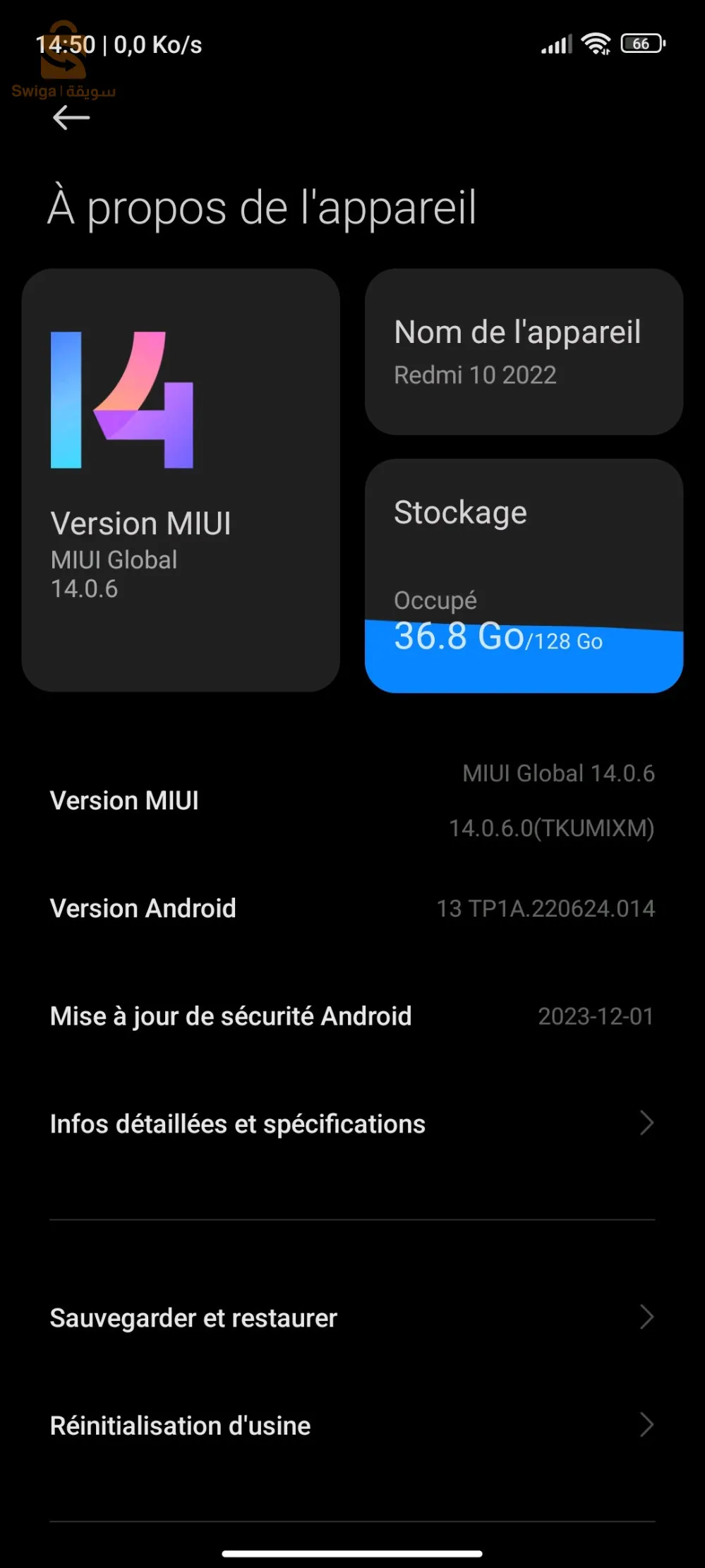Open Infos détaillées et spécifications
The image size is (705, 1568).
[x=352, y=1123]
